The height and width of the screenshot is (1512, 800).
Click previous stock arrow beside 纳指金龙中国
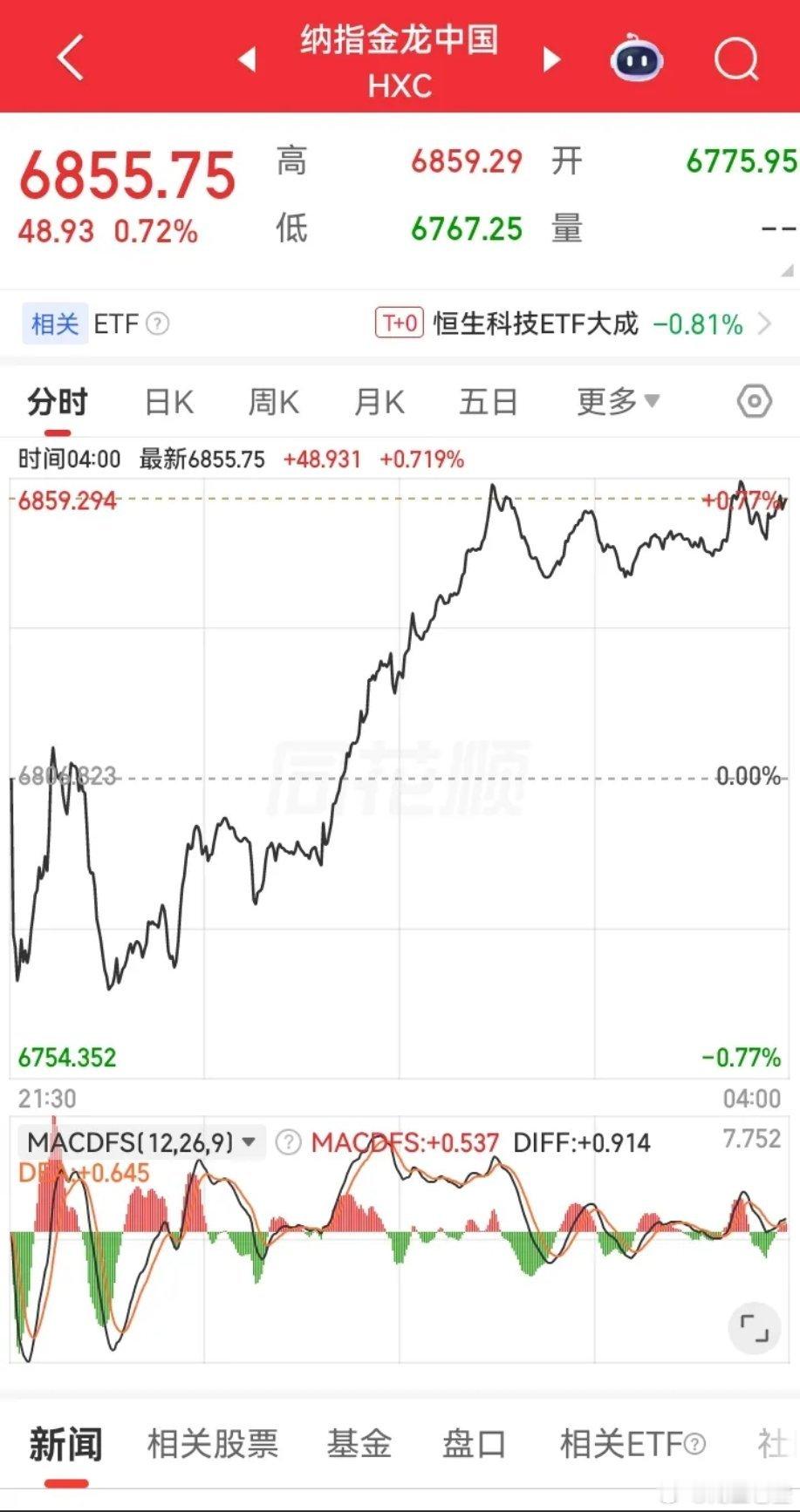(249, 58)
